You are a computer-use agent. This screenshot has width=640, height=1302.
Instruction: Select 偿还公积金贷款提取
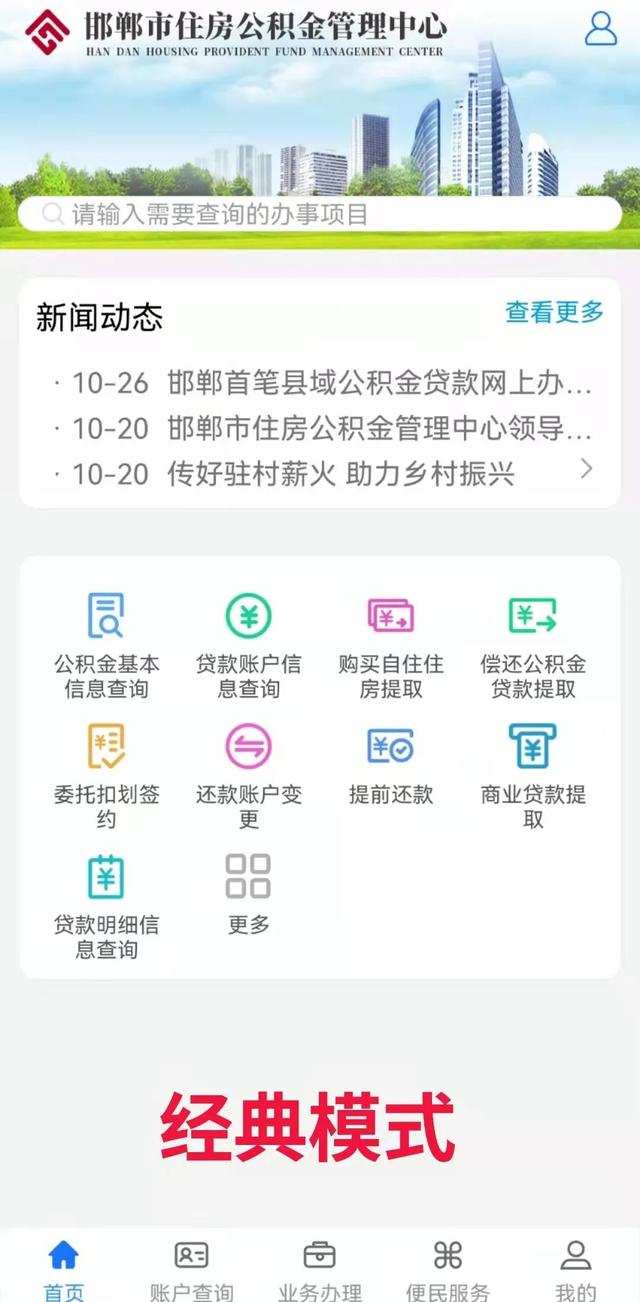532,645
